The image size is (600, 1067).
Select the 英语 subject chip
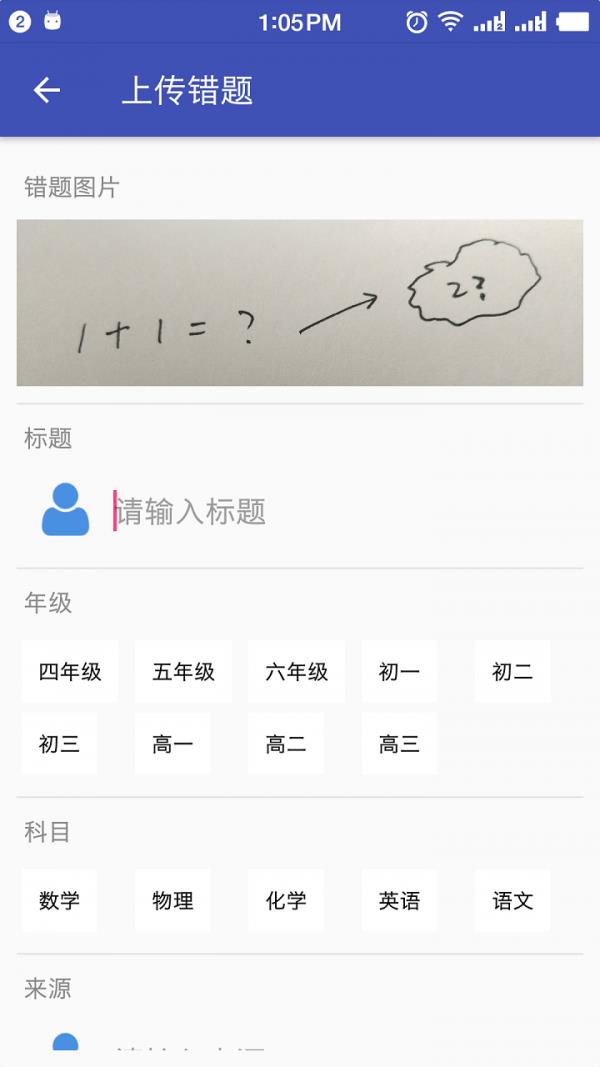[x=399, y=901]
